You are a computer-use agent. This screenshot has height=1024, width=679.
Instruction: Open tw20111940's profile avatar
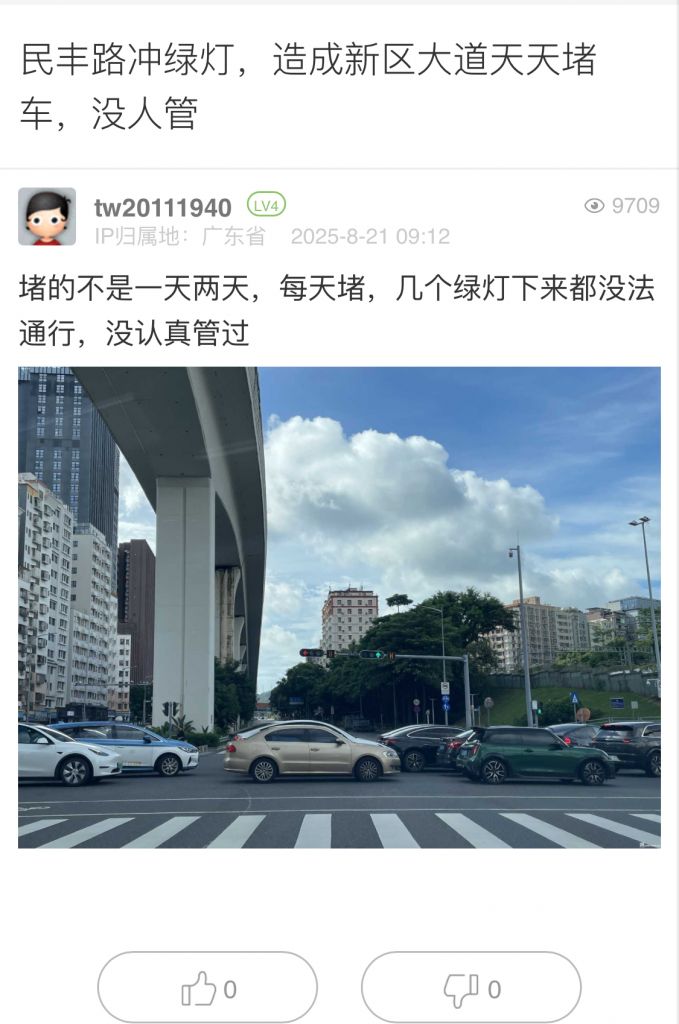[47, 217]
